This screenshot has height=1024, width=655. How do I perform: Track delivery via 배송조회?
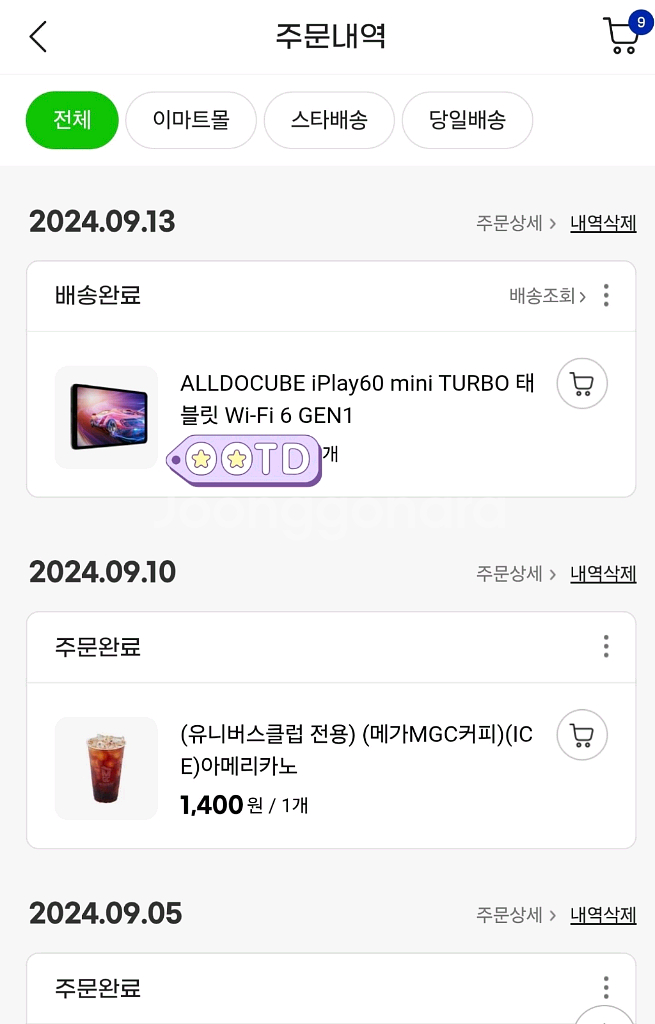click(x=547, y=296)
